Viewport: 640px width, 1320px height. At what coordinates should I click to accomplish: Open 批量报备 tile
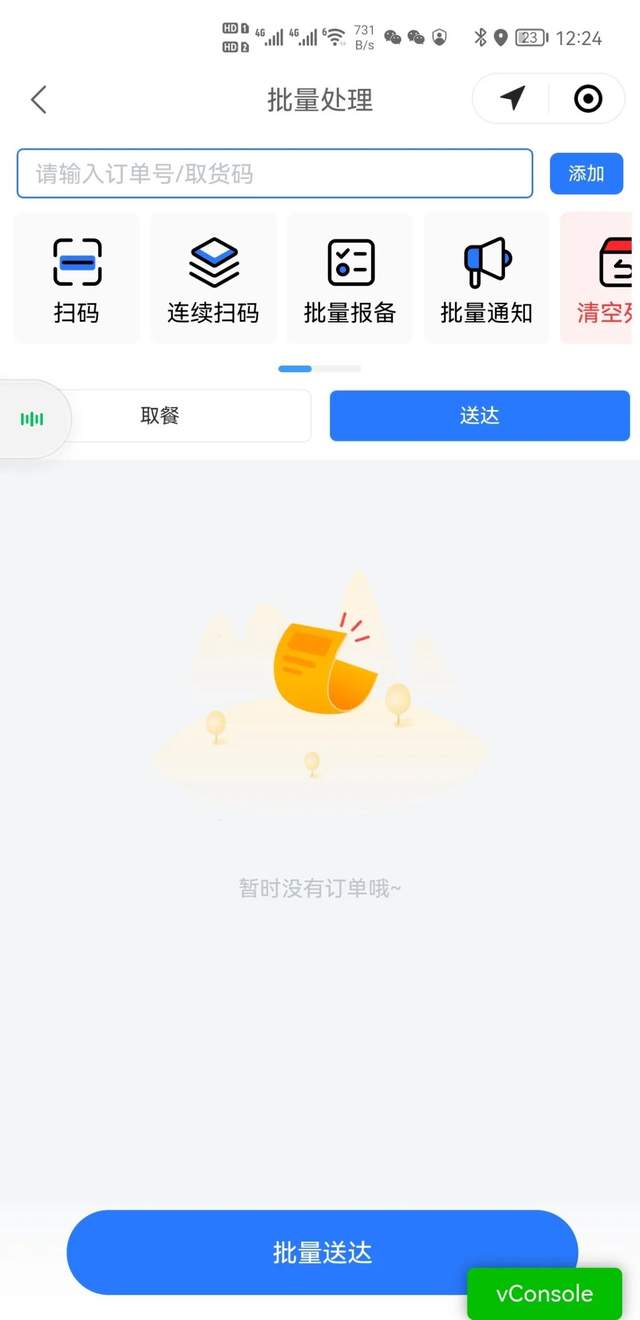click(350, 278)
